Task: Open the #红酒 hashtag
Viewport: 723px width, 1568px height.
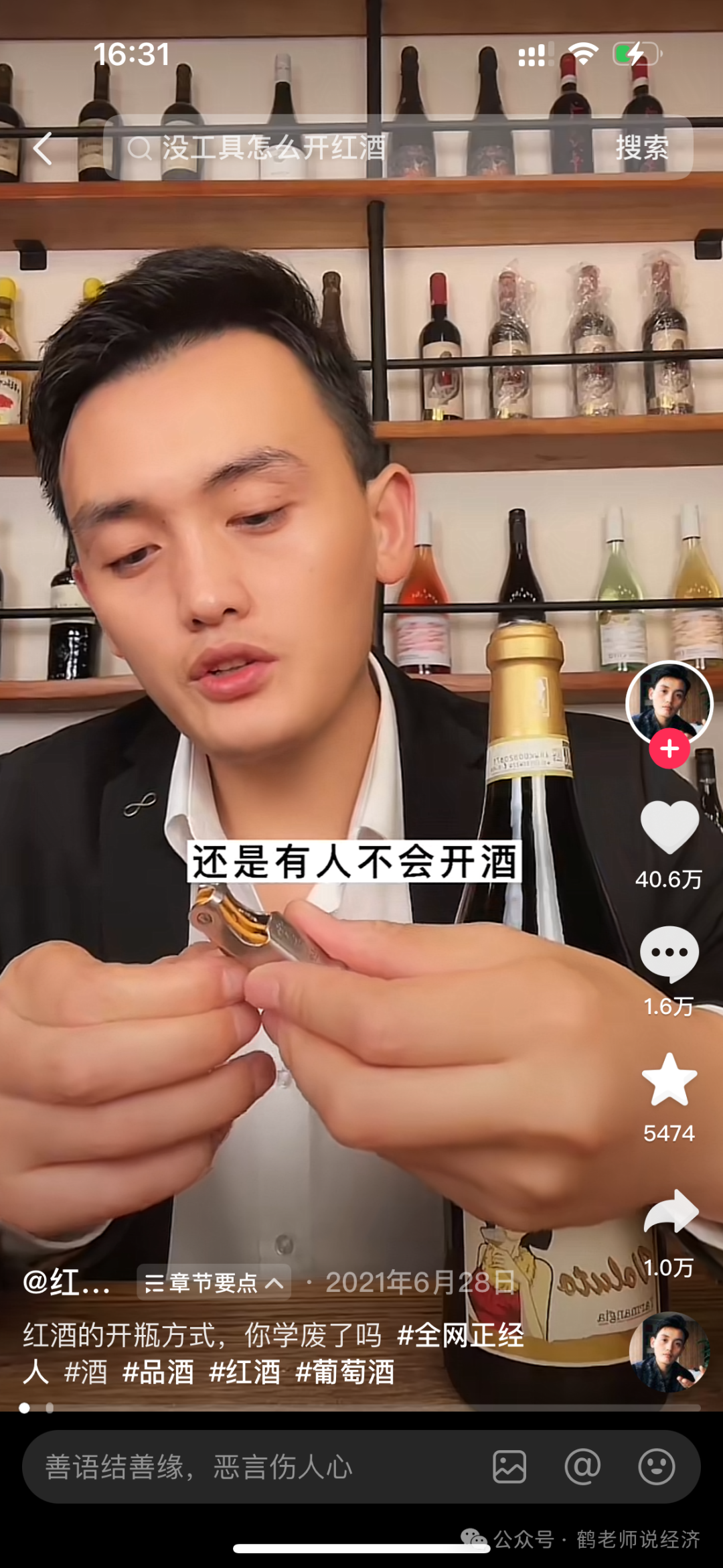Action: (x=244, y=1372)
